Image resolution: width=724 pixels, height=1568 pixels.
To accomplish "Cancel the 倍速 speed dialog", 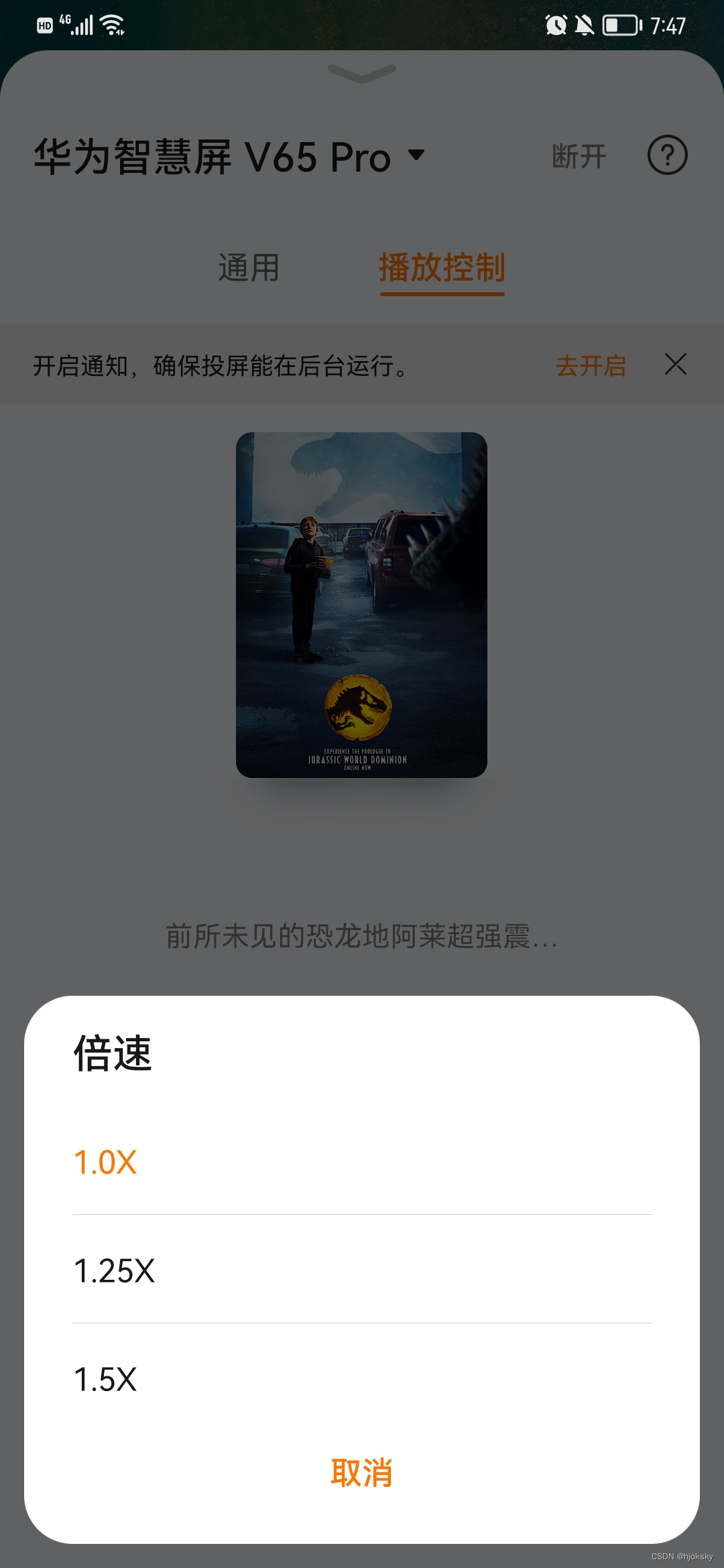I will 361,1473.
